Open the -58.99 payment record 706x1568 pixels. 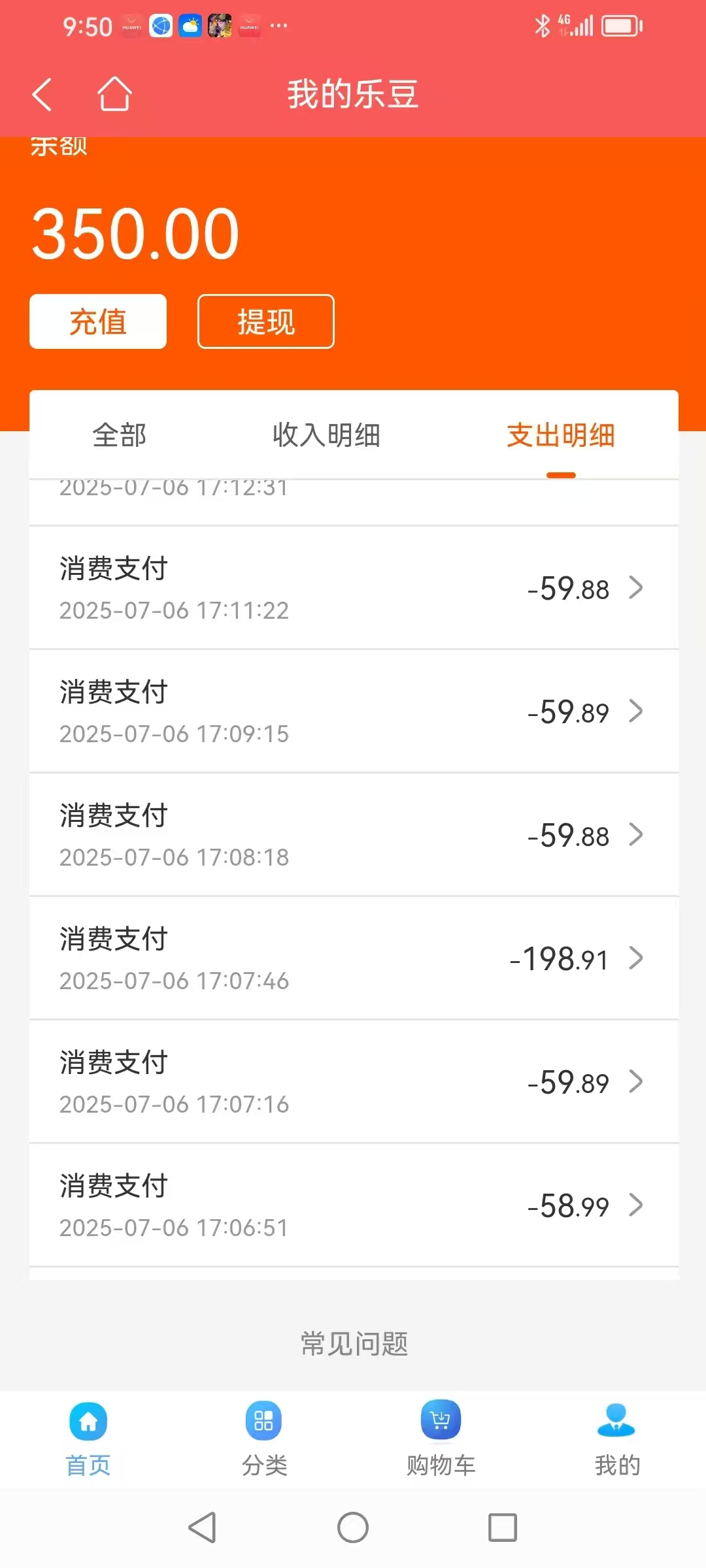pyautogui.click(x=354, y=1205)
